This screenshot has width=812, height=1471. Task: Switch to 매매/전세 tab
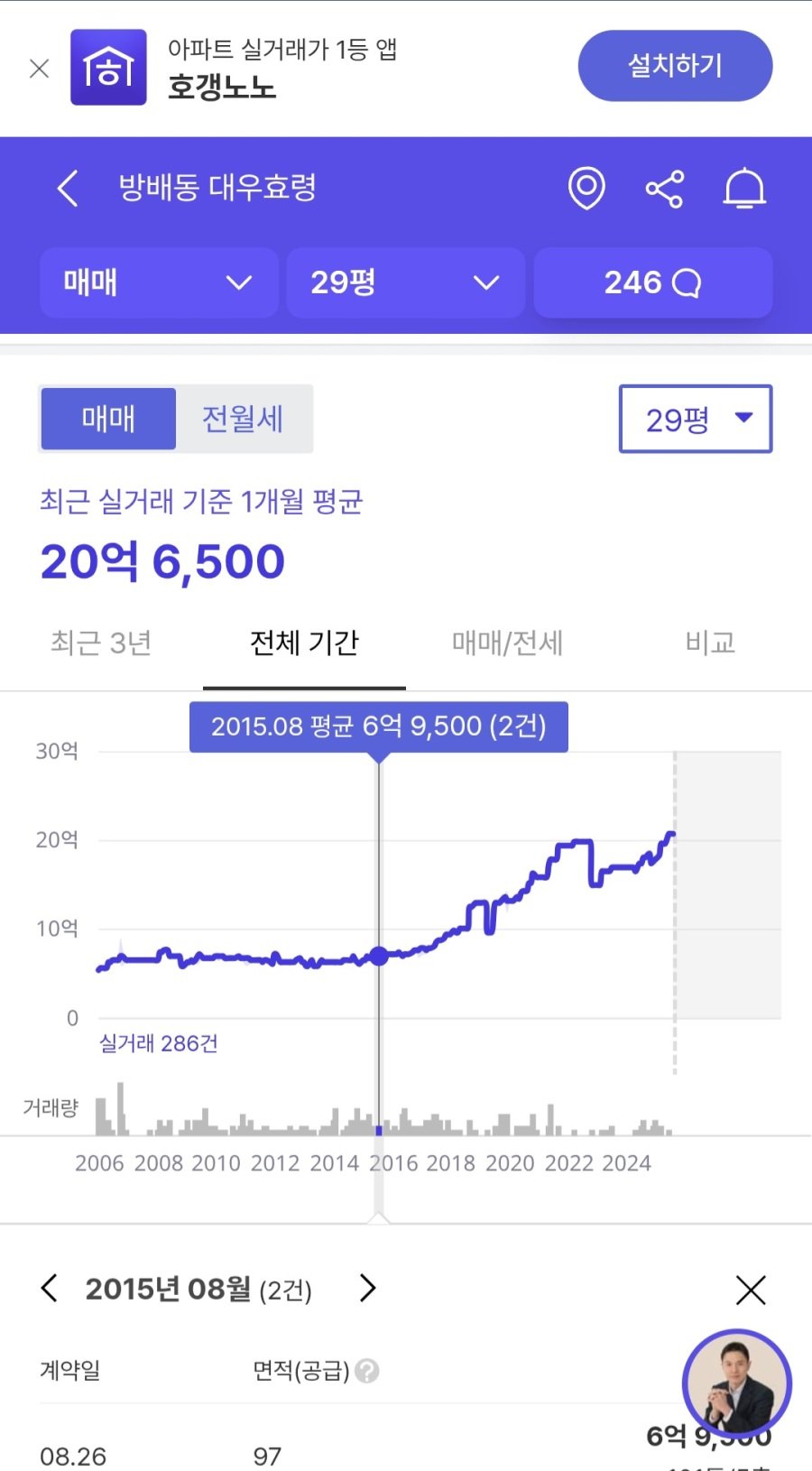coord(507,643)
